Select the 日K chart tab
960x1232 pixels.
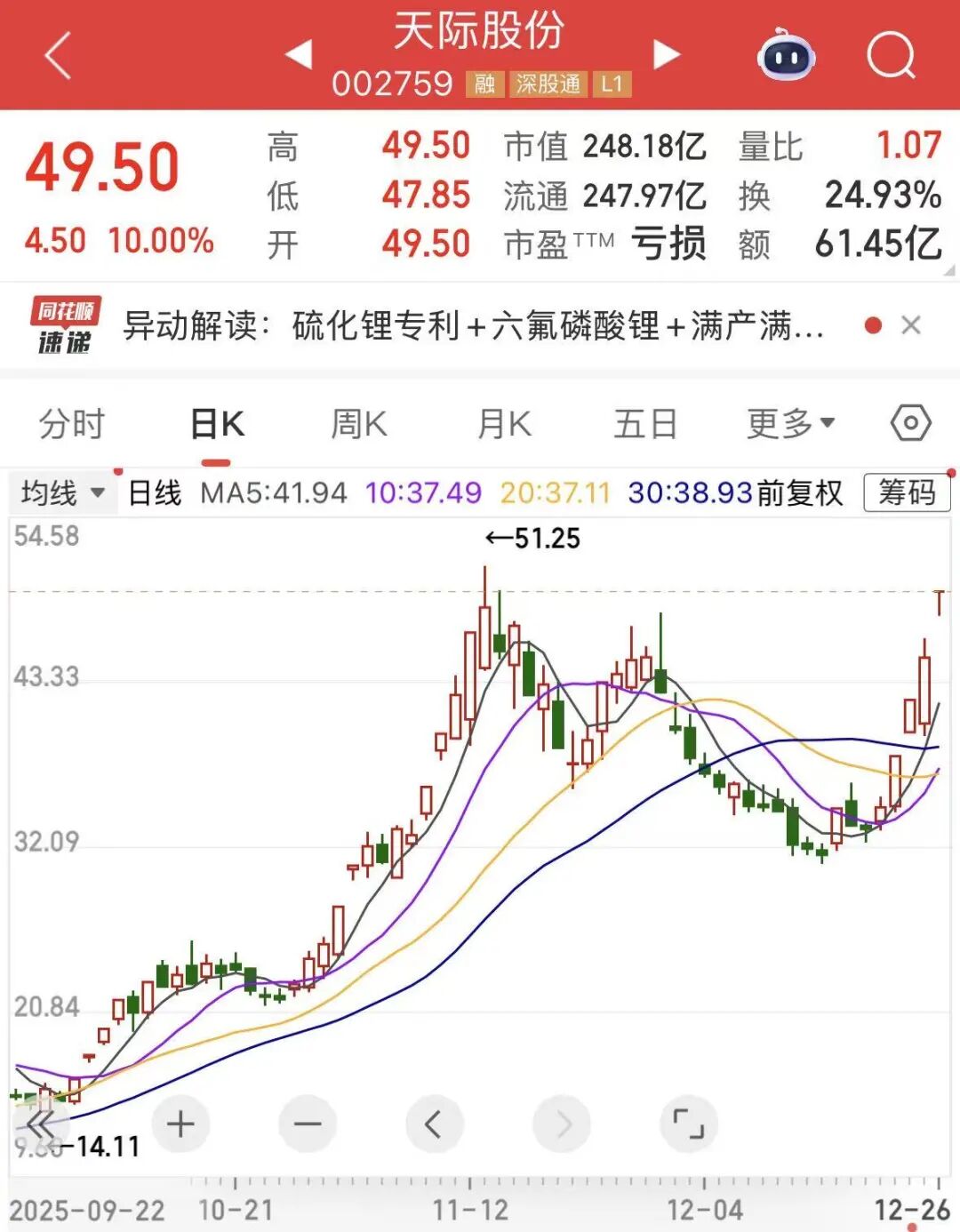point(217,424)
